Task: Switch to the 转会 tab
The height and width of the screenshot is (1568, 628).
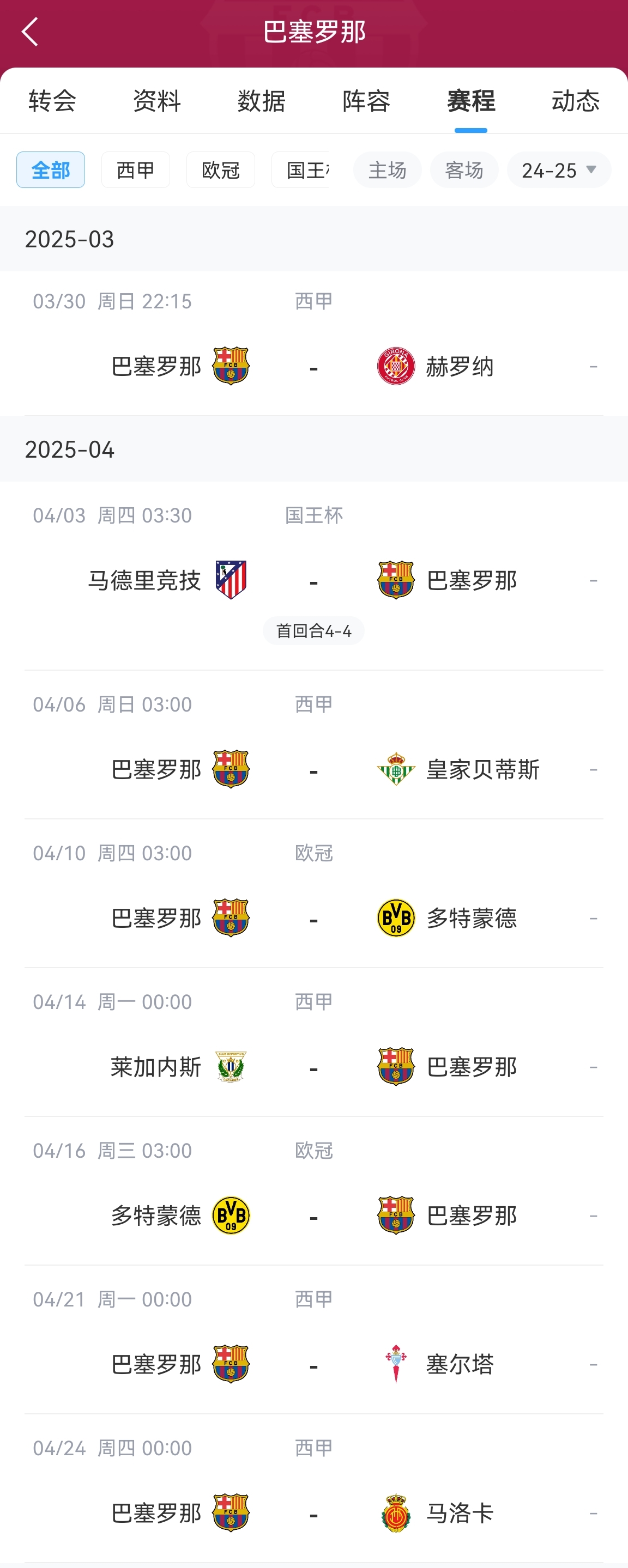Action: [x=52, y=101]
